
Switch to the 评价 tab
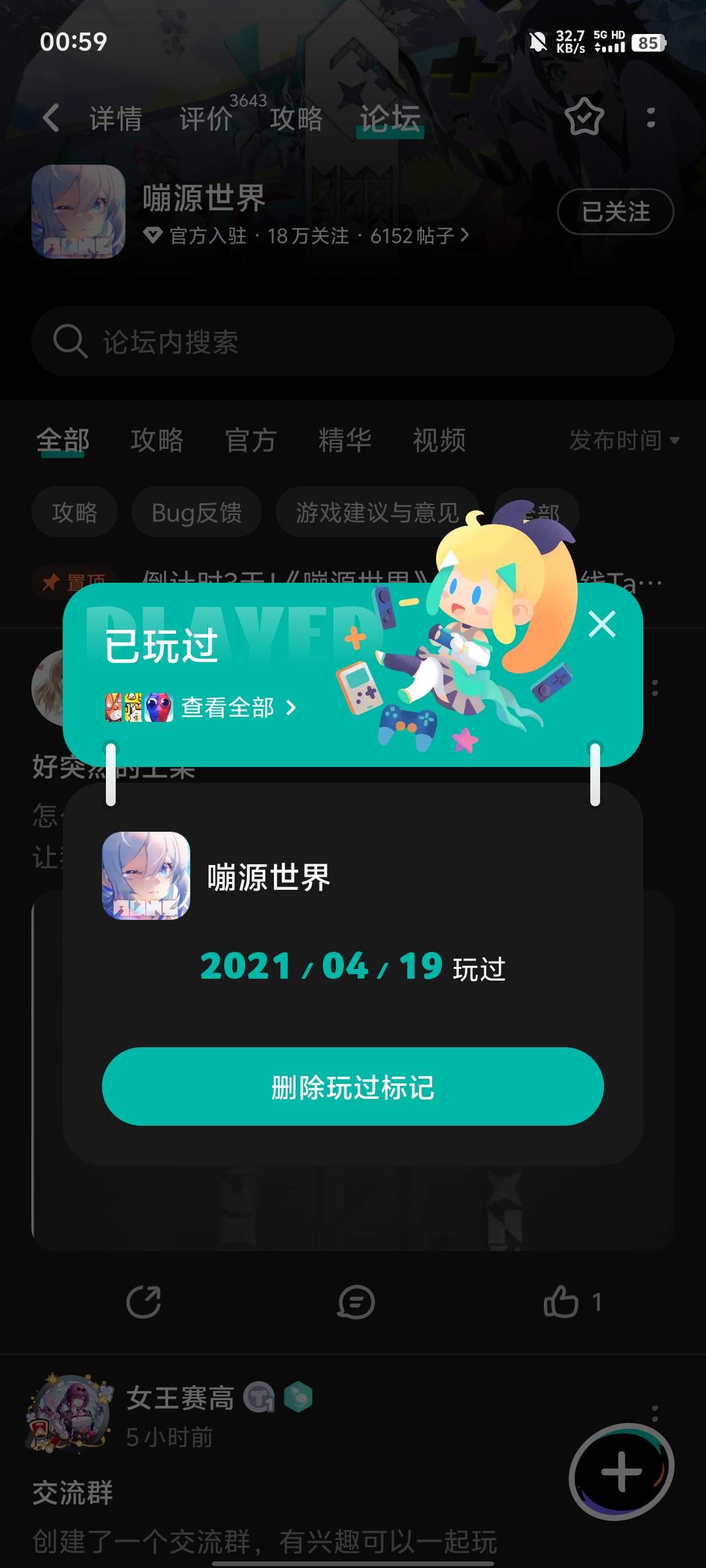click(205, 119)
